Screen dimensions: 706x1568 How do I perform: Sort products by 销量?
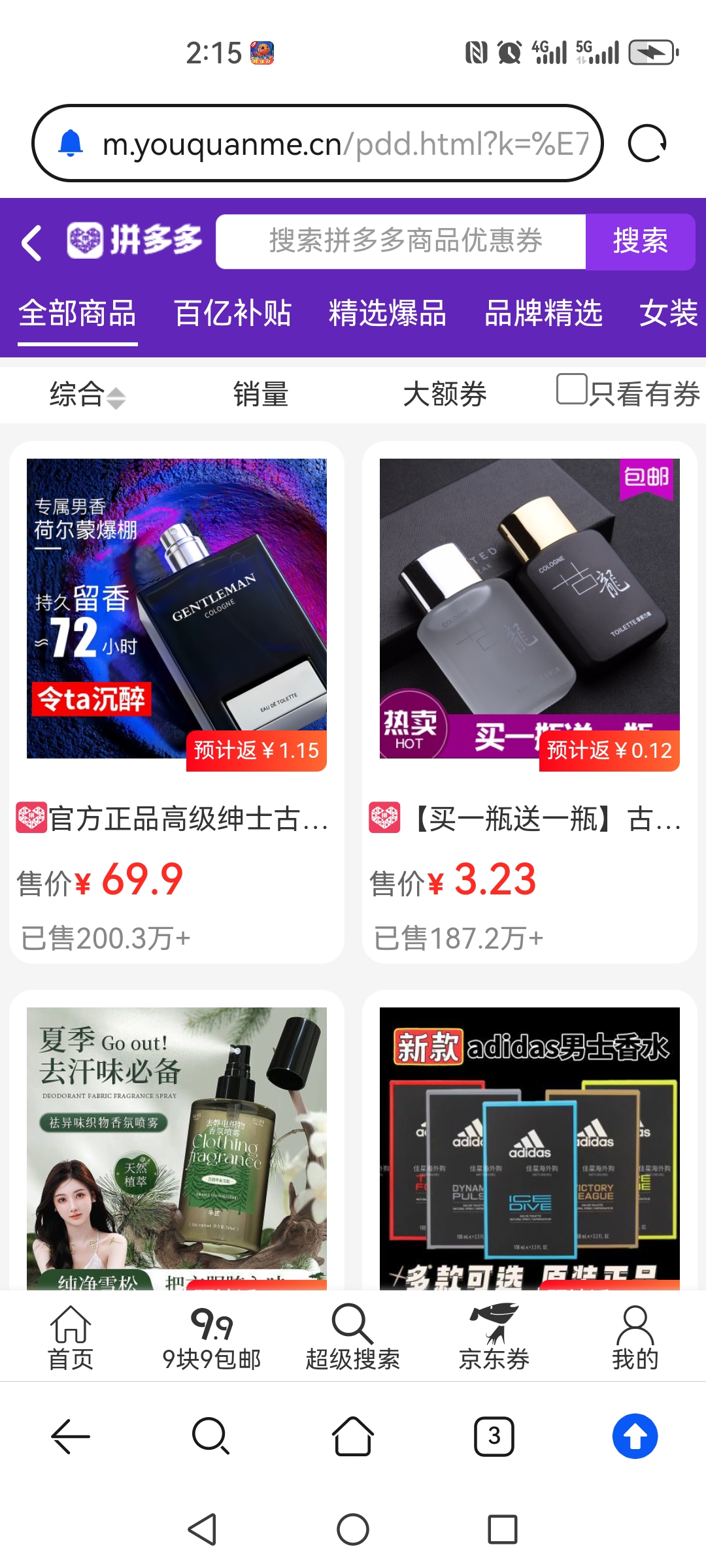click(x=261, y=395)
